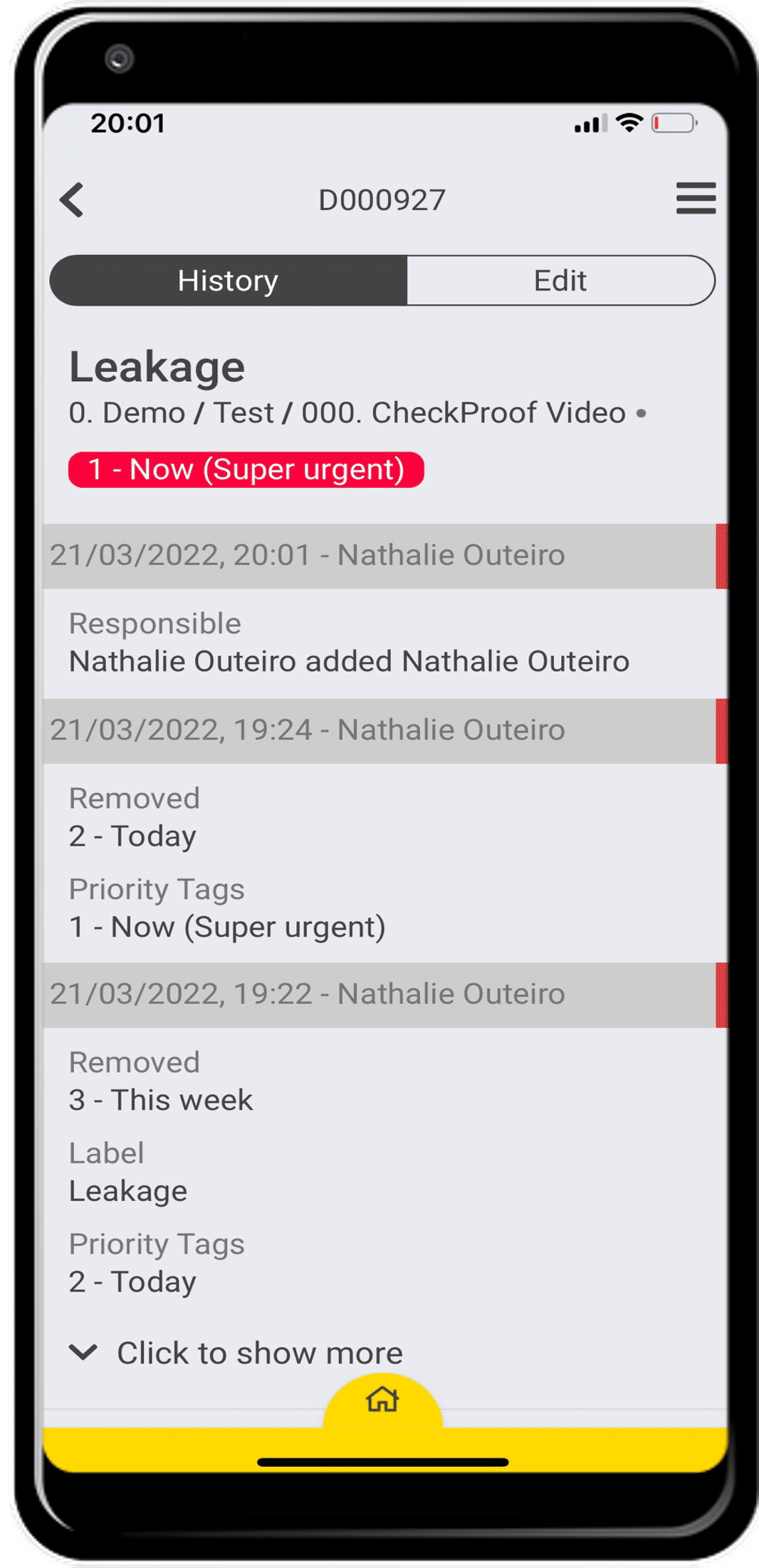Switch to the Edit tab

tap(560, 281)
